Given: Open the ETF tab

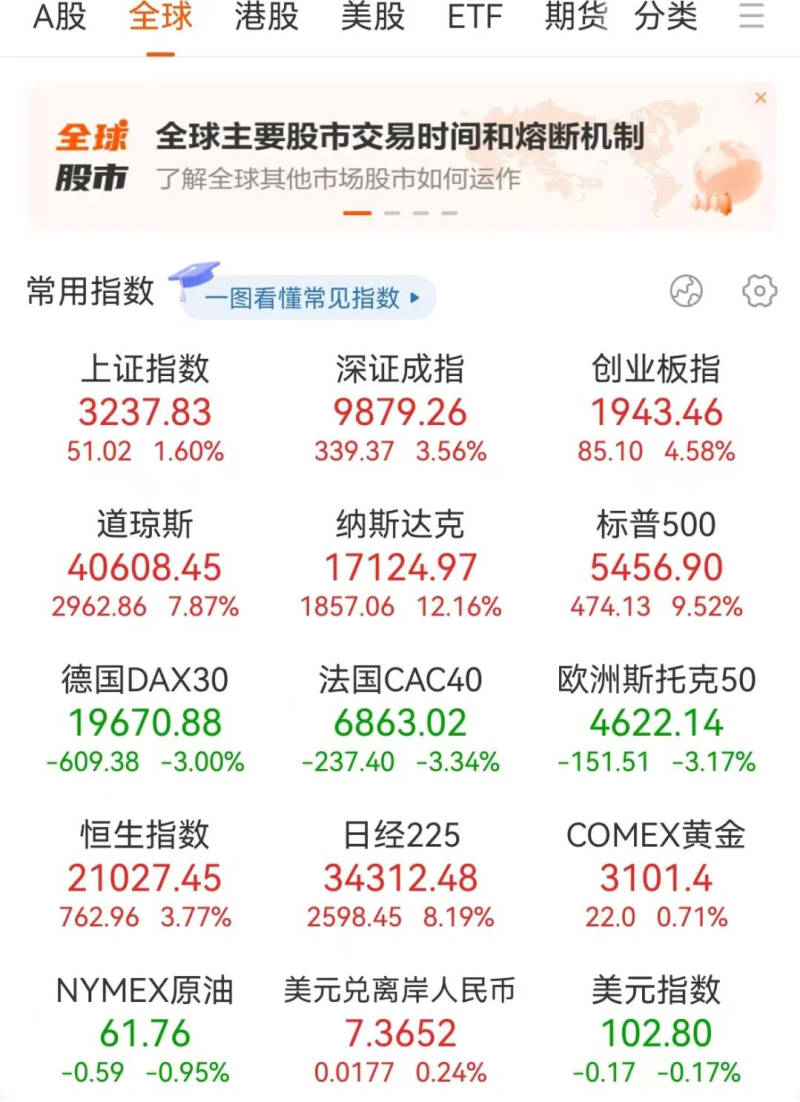Looking at the screenshot, I should (x=475, y=18).
